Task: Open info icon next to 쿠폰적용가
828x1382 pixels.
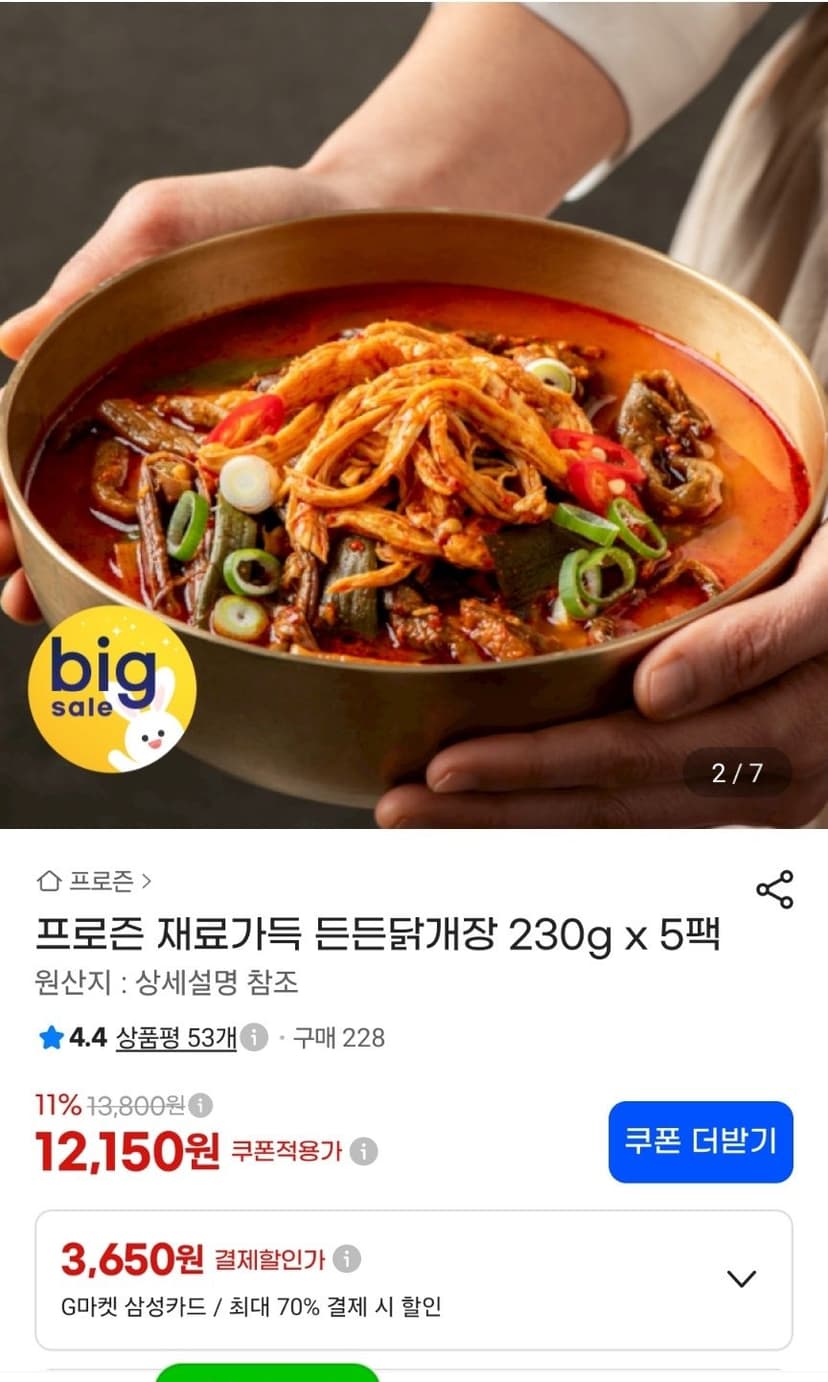Action: 363,1152
